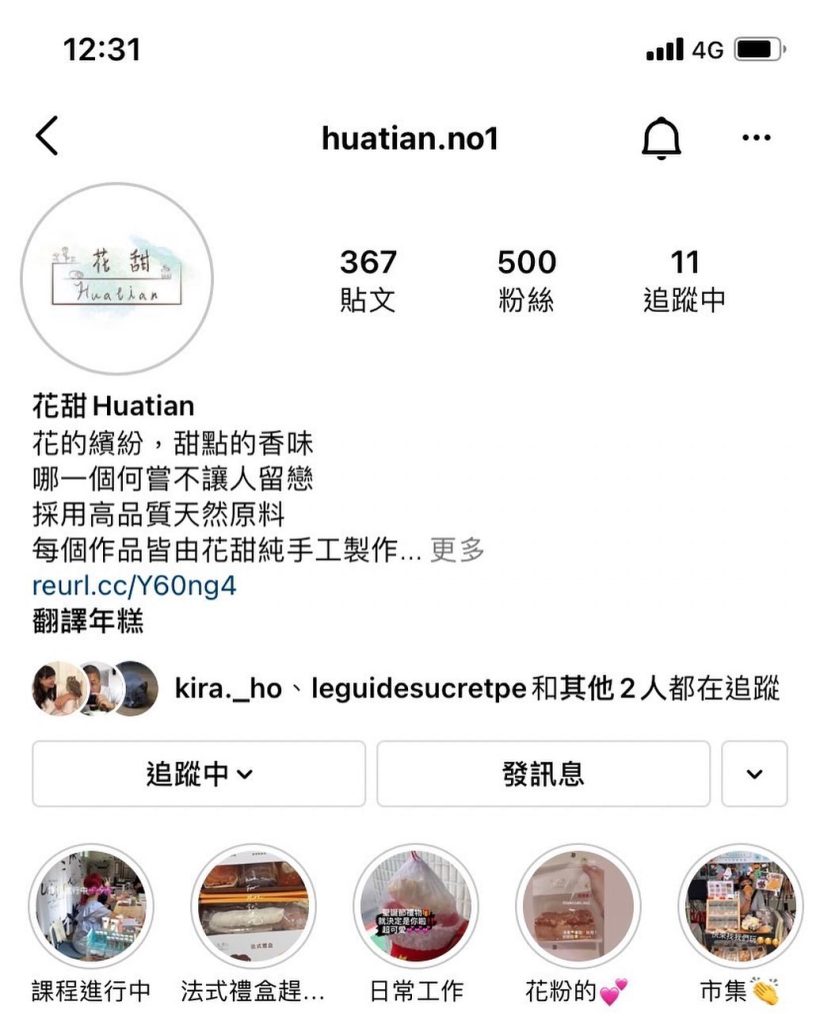Viewport: 820px width, 1024px height.
Task: Open the 市集 story highlight
Action: 740,906
